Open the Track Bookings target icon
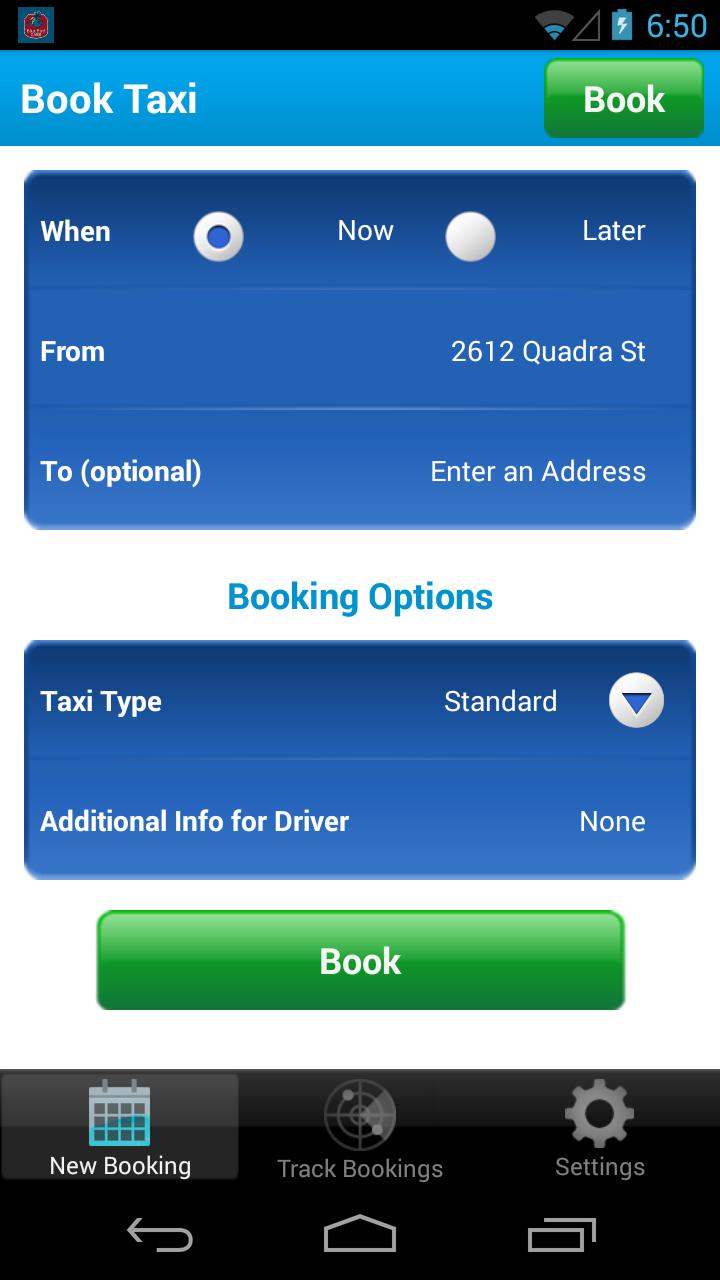Image resolution: width=720 pixels, height=1280 pixels. click(361, 1113)
